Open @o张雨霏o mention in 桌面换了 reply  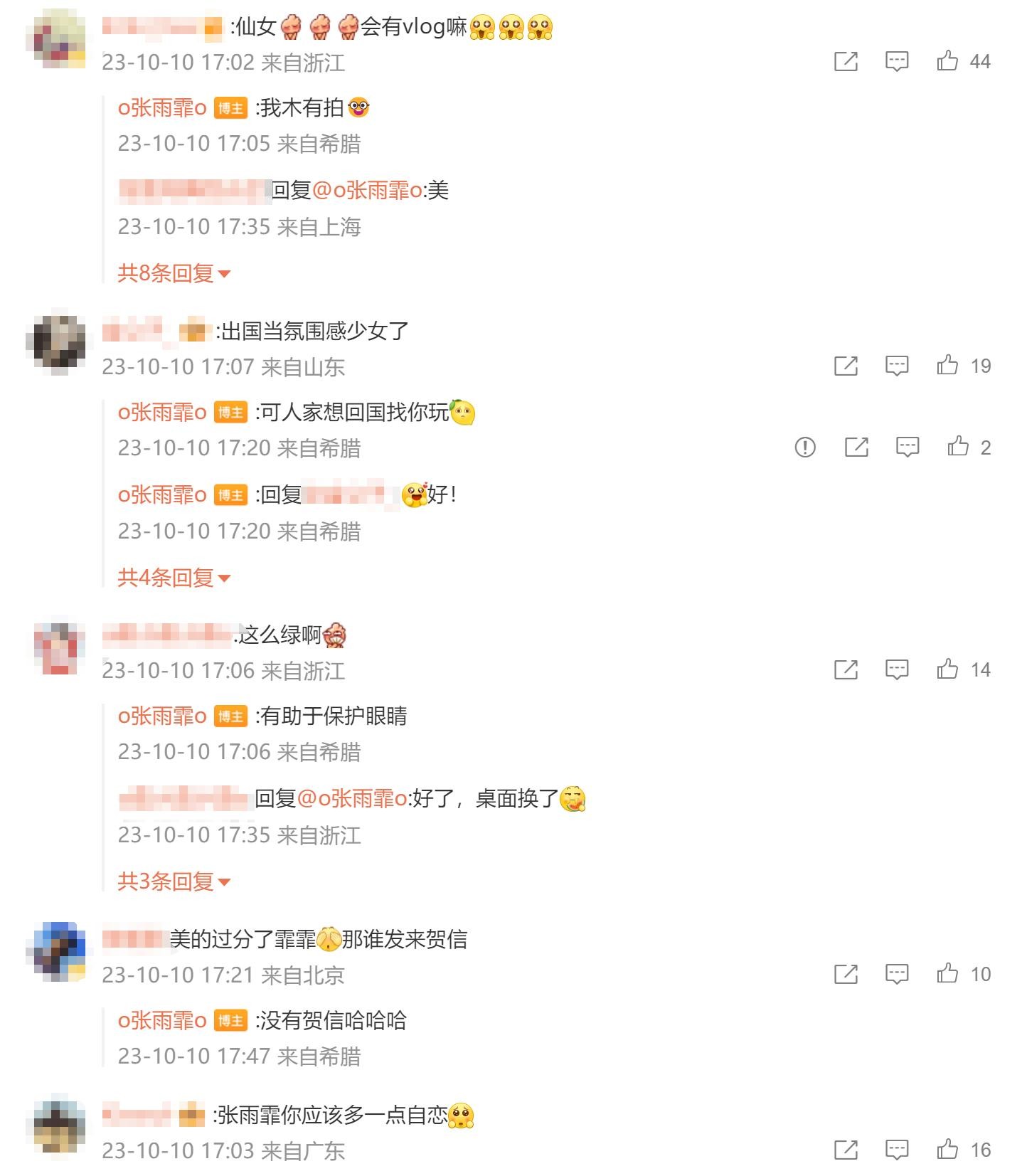point(352,799)
